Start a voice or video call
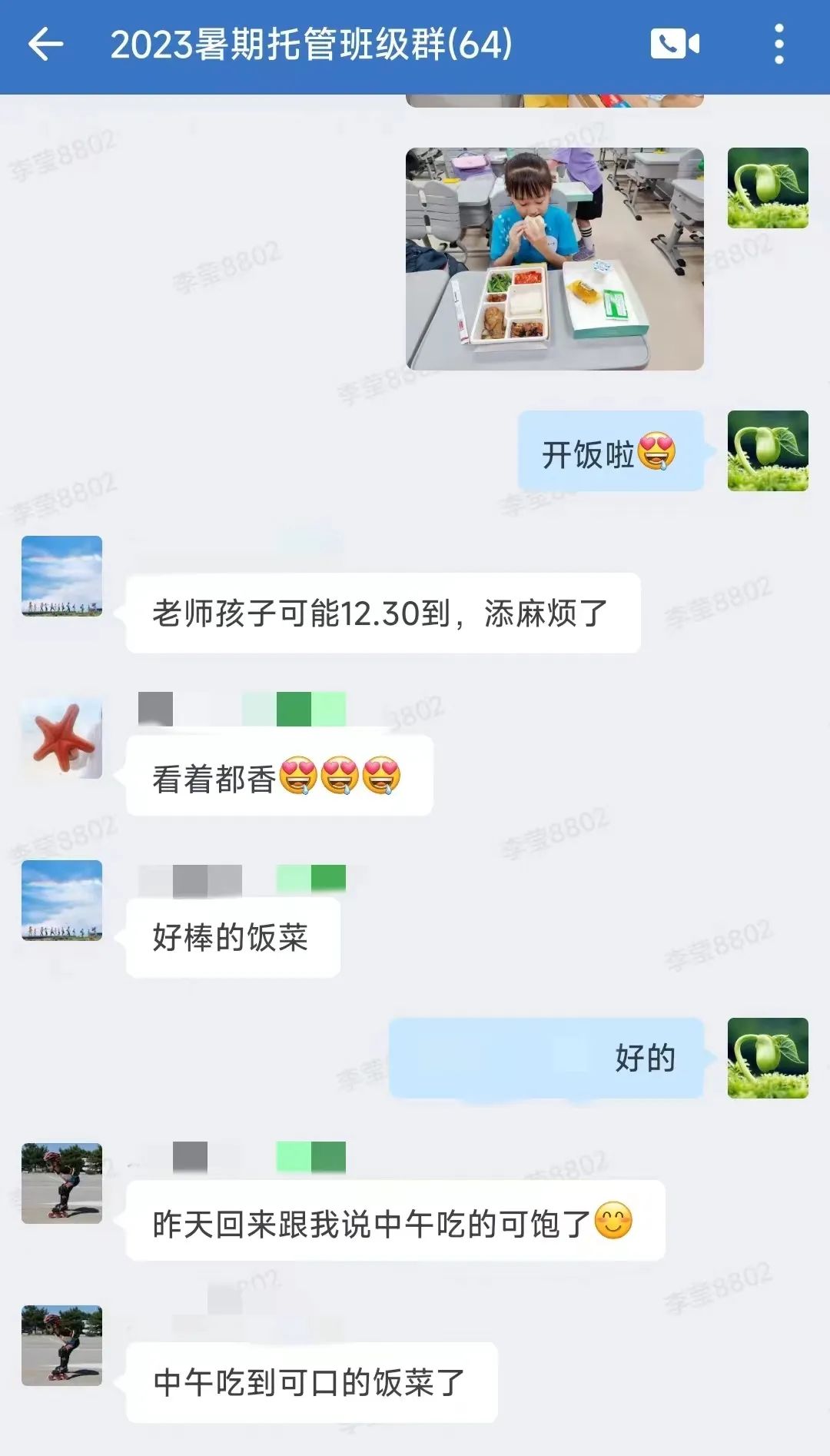830x1456 pixels. [x=675, y=45]
